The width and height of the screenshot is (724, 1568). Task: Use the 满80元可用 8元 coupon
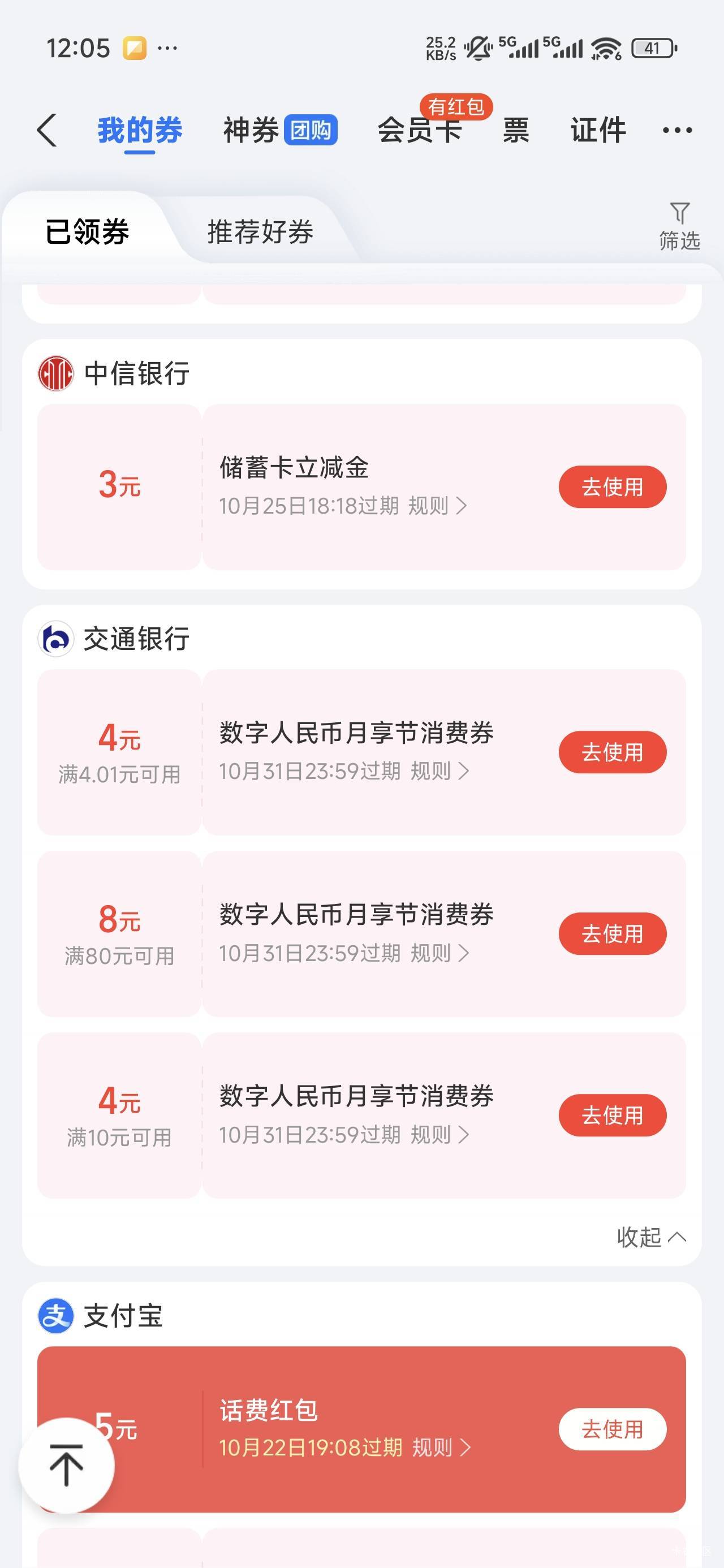[x=613, y=934]
